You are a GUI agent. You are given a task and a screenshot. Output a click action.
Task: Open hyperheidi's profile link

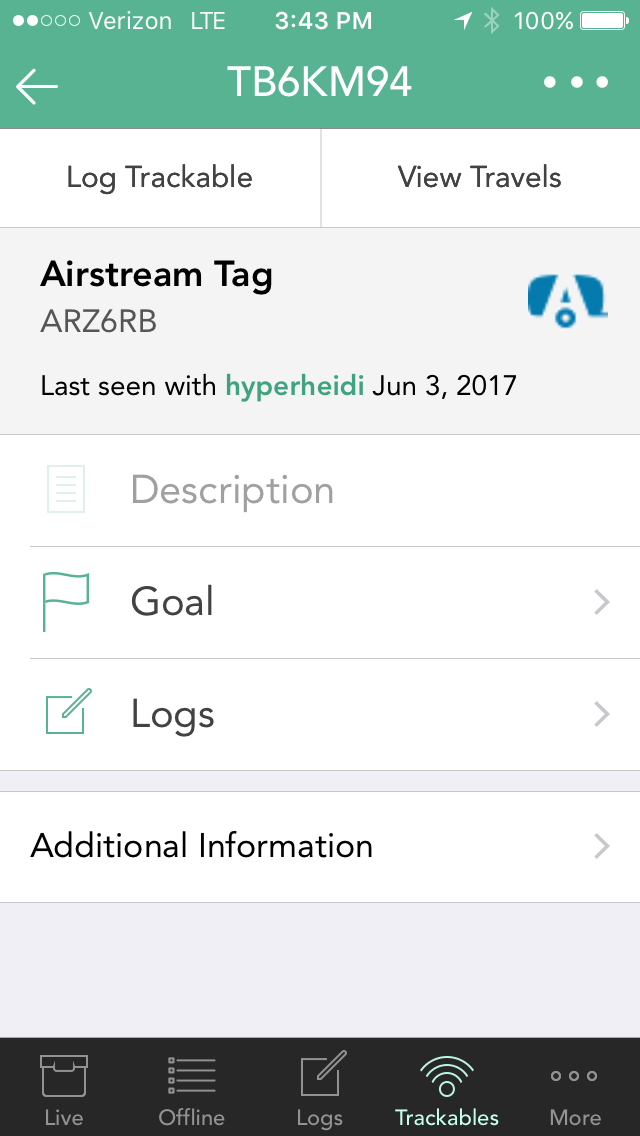(295, 385)
